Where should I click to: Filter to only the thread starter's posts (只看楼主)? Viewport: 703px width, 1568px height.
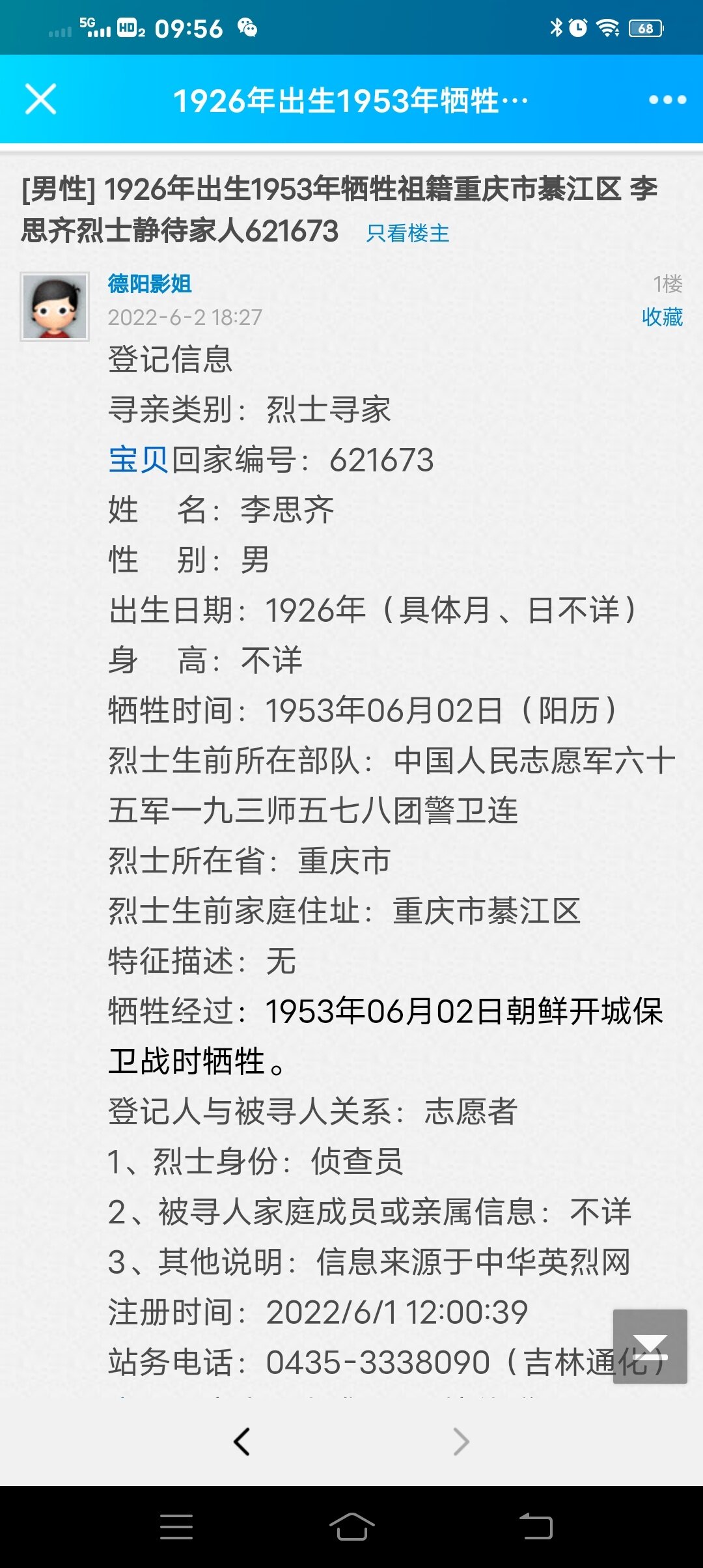click(x=407, y=232)
